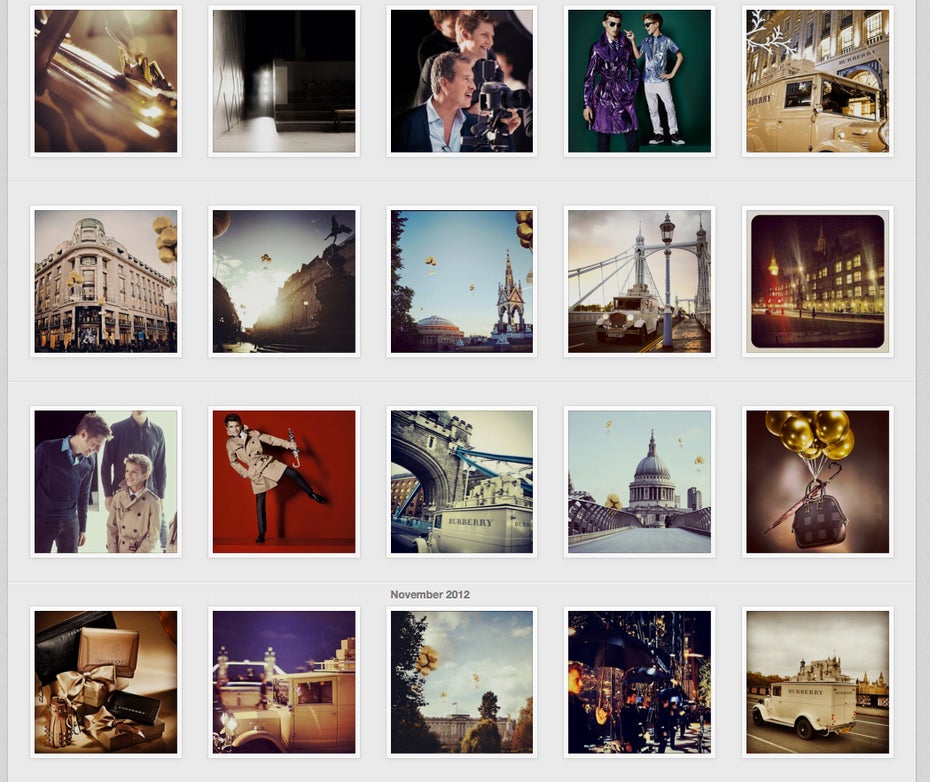Image resolution: width=930 pixels, height=782 pixels.
Task: Open the white Burberry van by river photo
Action: click(x=817, y=682)
